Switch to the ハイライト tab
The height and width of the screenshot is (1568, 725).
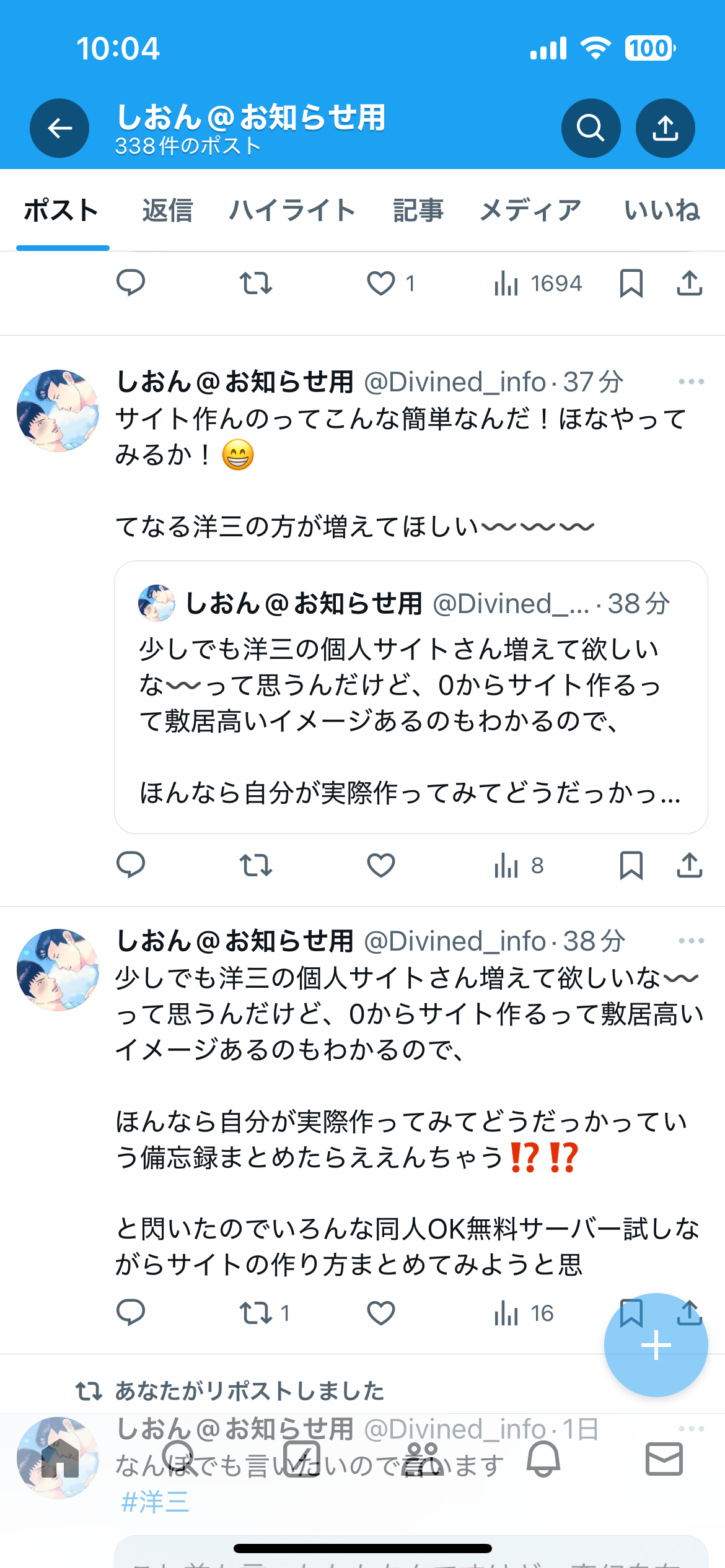click(x=292, y=211)
